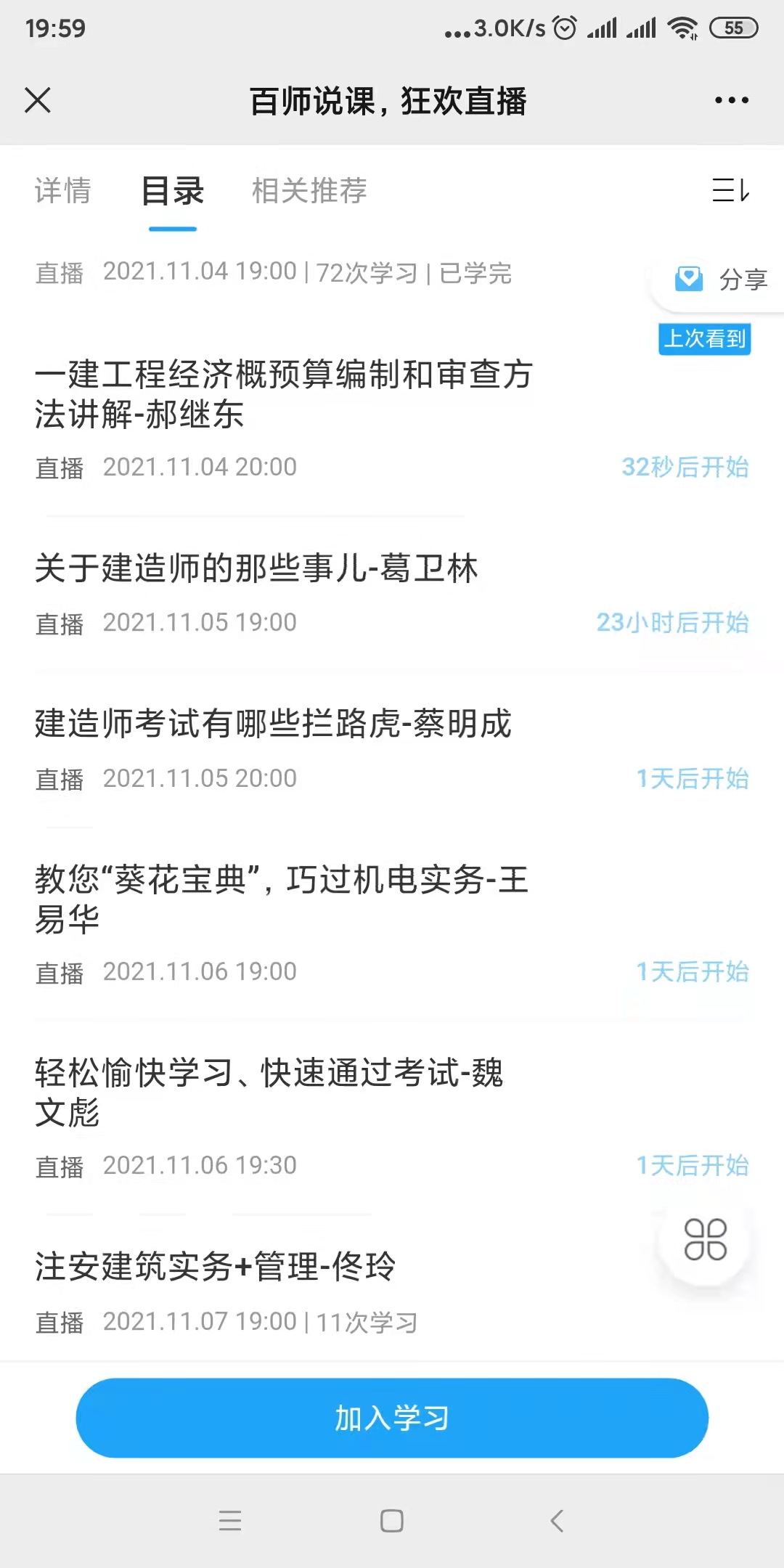This screenshot has width=784, height=1568.
Task: Open the floating four-circle quick menu
Action: pos(705,1239)
